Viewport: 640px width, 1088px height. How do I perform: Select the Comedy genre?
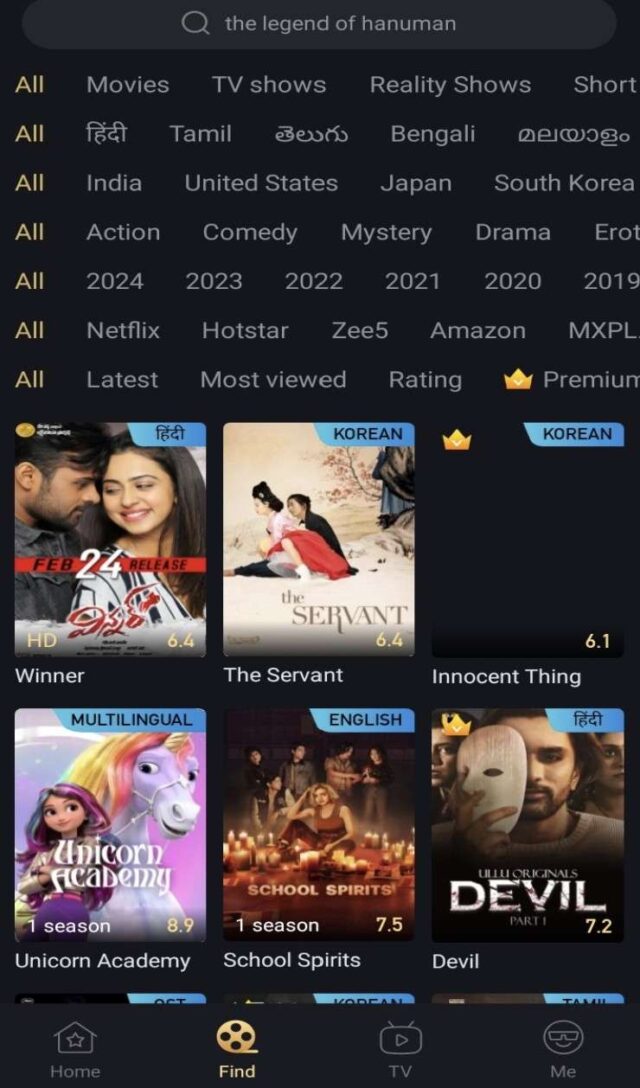coord(249,232)
